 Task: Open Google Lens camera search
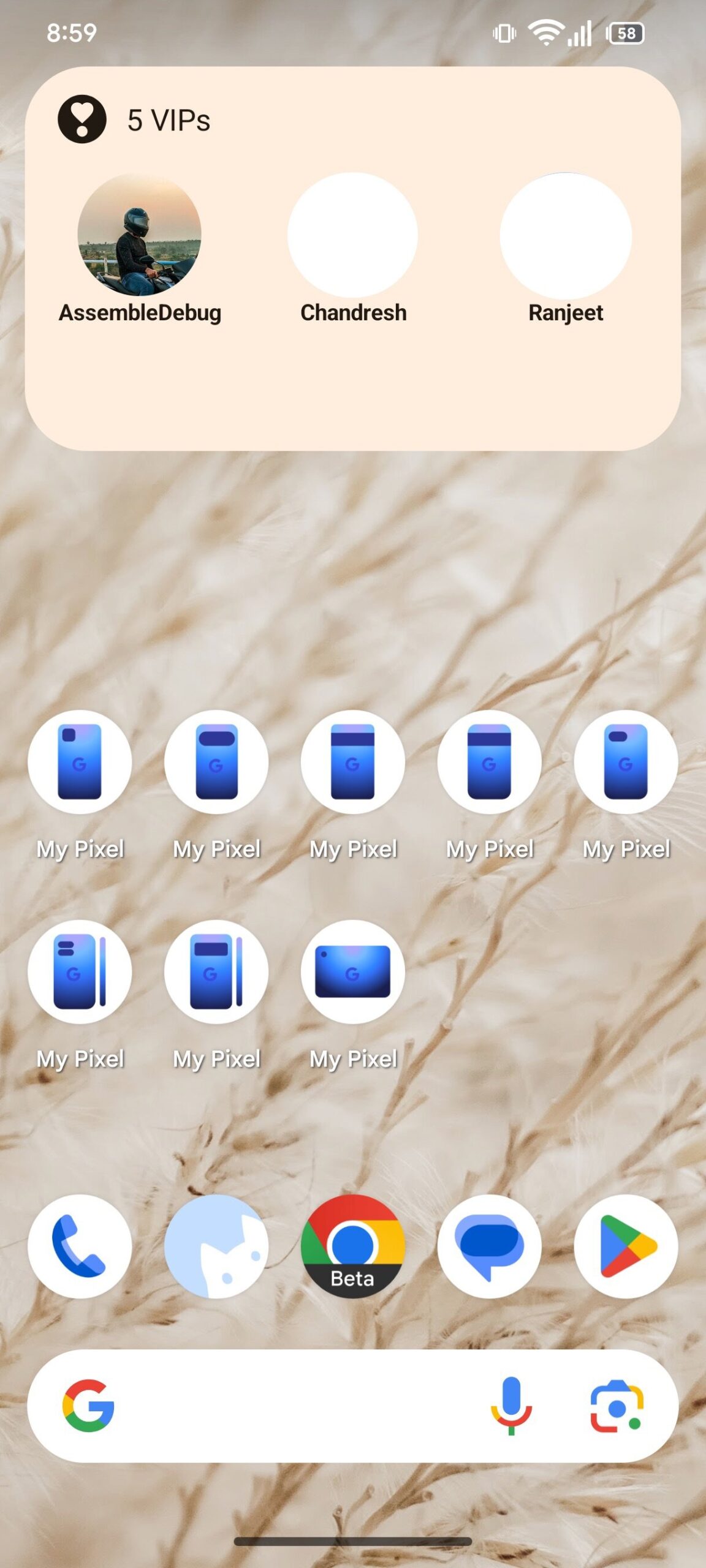click(617, 1407)
